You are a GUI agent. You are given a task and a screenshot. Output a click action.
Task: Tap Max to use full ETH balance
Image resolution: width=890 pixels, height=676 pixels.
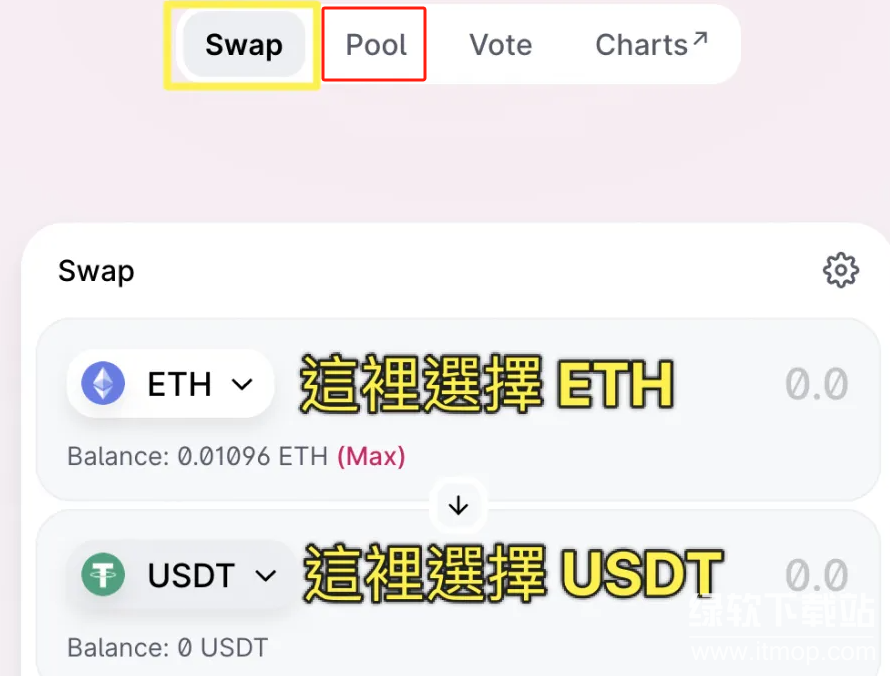coord(371,457)
